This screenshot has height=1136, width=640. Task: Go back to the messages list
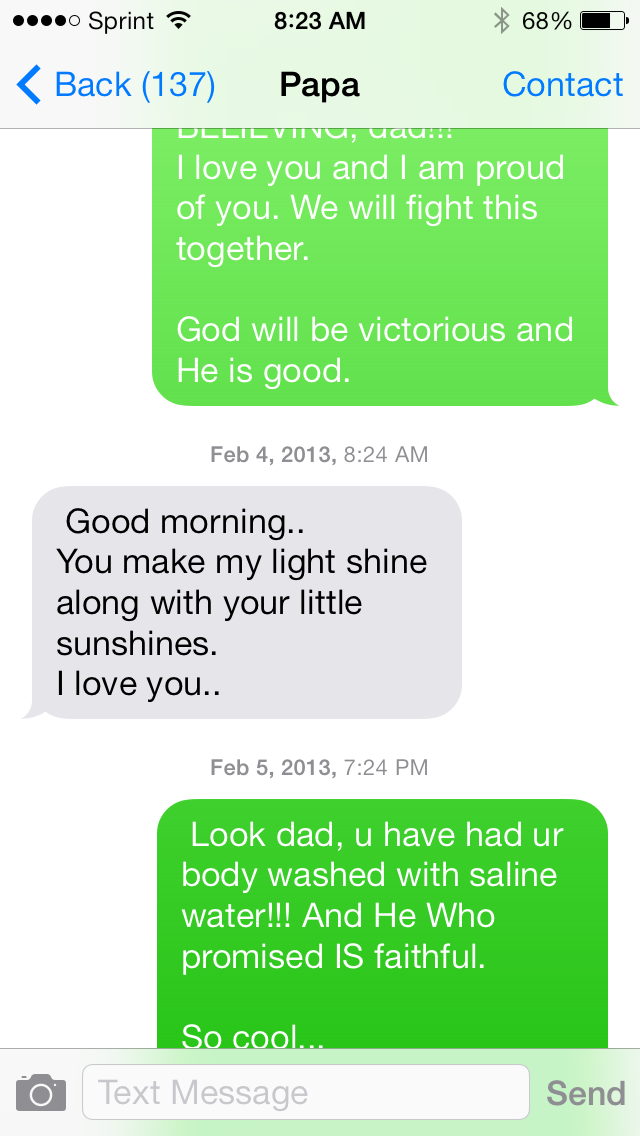pos(115,85)
